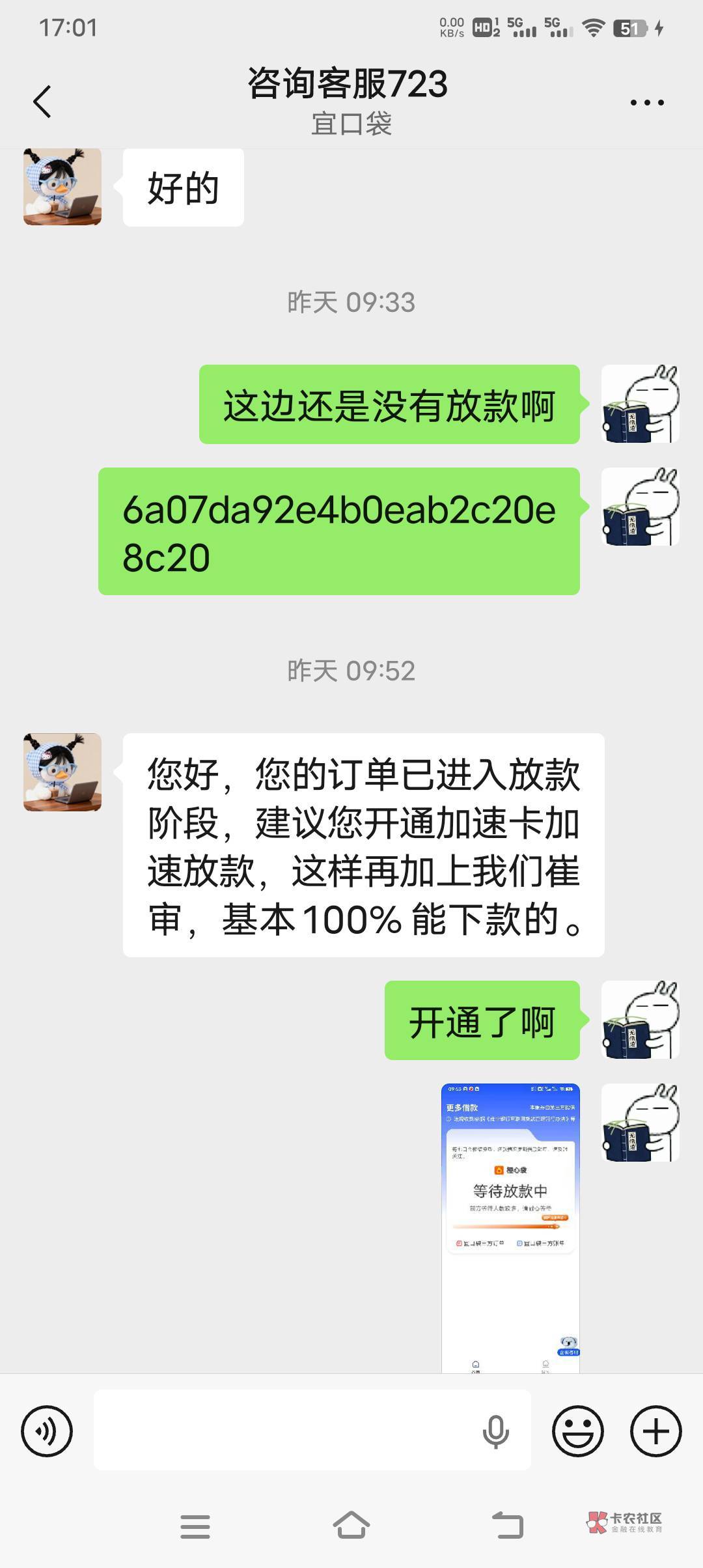Switch to voice message input
The width and height of the screenshot is (703, 1568).
(47, 1431)
